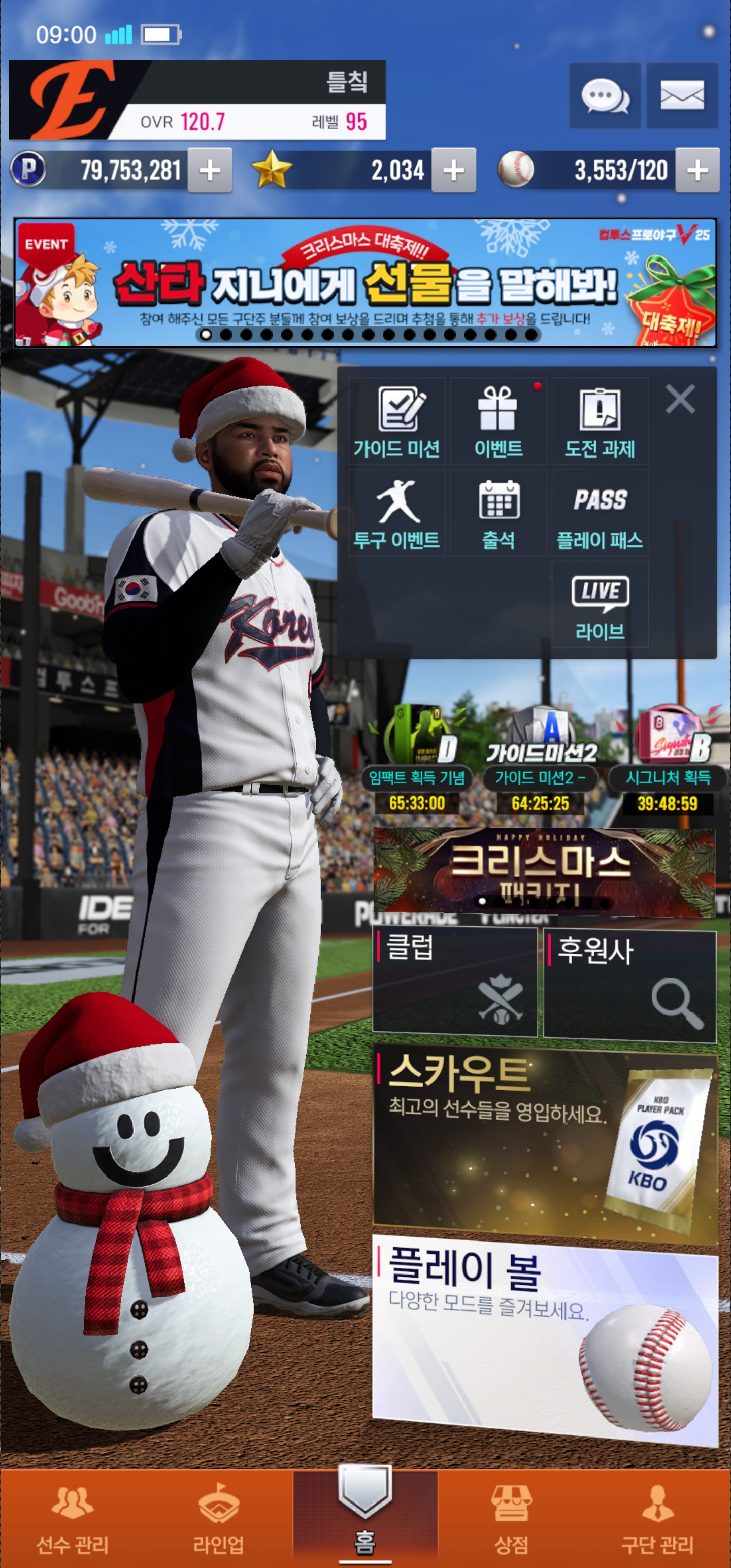Open 가이드 미션 from the quick menu
Image resolution: width=731 pixels, height=1568 pixels.
[397, 421]
